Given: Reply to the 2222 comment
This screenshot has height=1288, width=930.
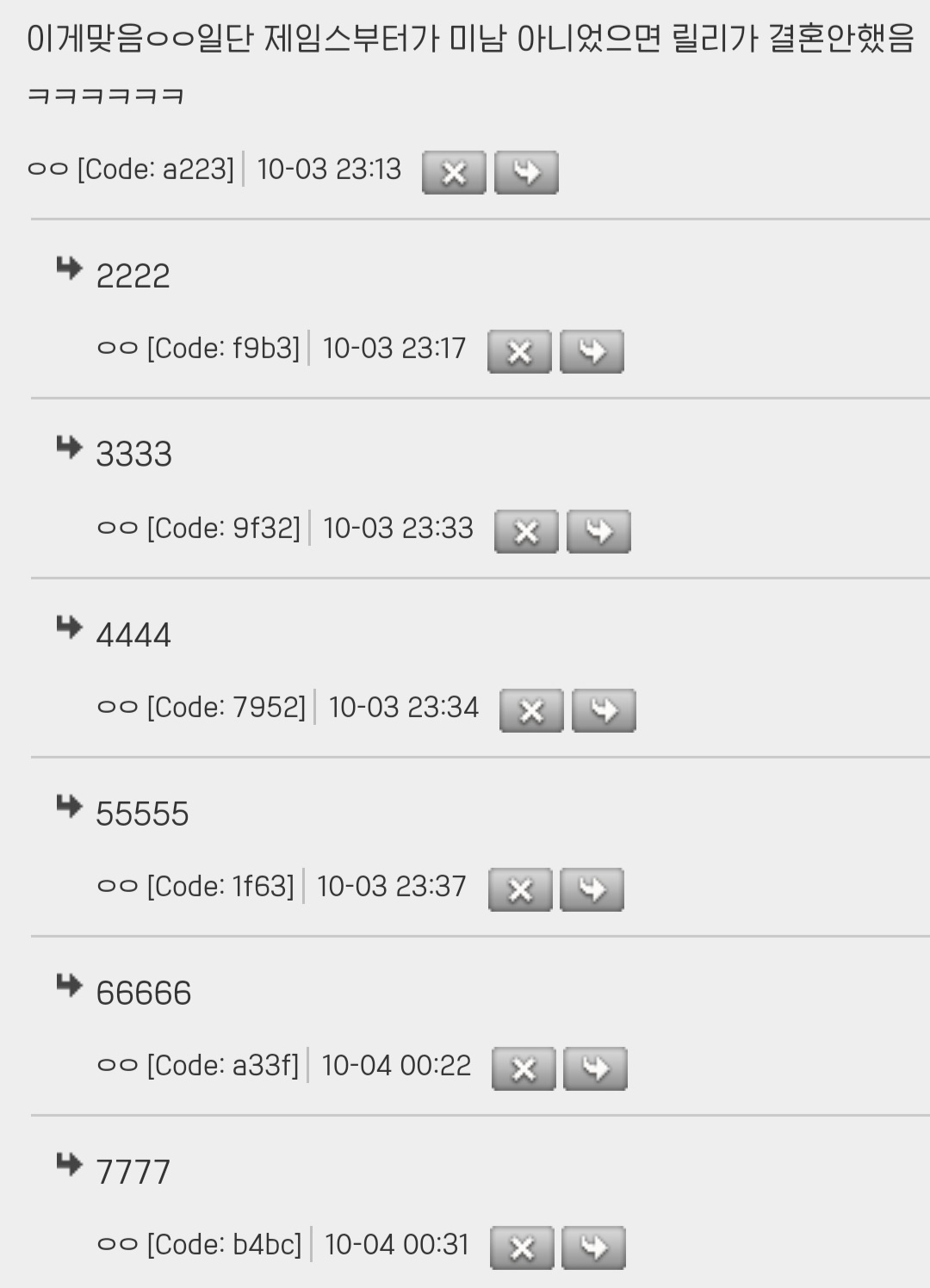Looking at the screenshot, I should (x=592, y=352).
